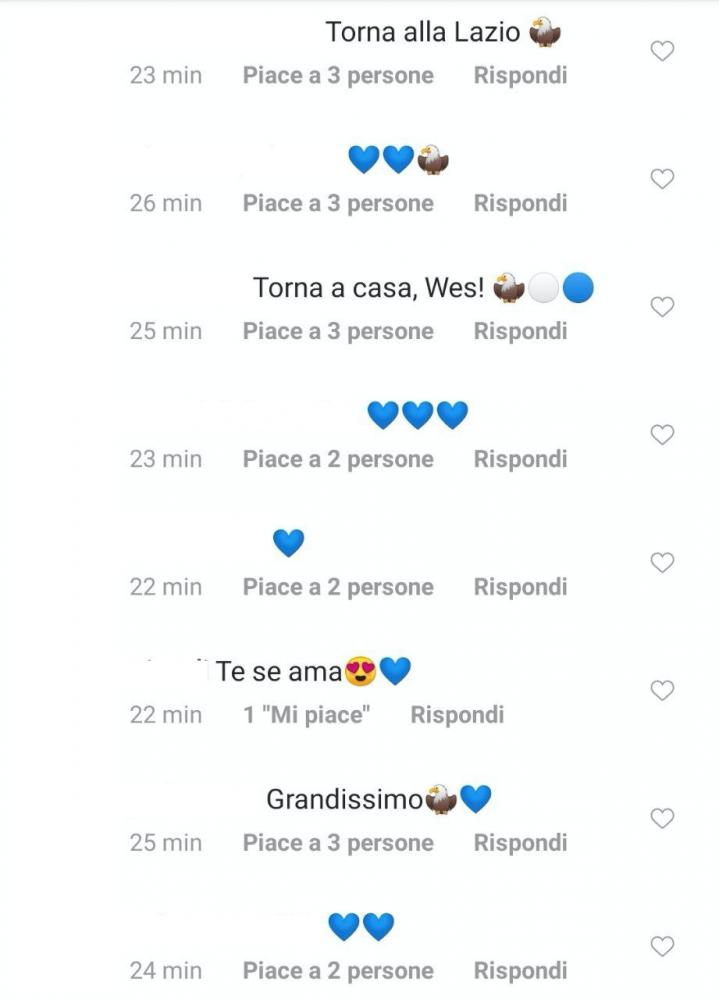Viewport: 719px width, 1000px height.
Task: Reply to the three blue hearts comment
Action: coord(520,459)
